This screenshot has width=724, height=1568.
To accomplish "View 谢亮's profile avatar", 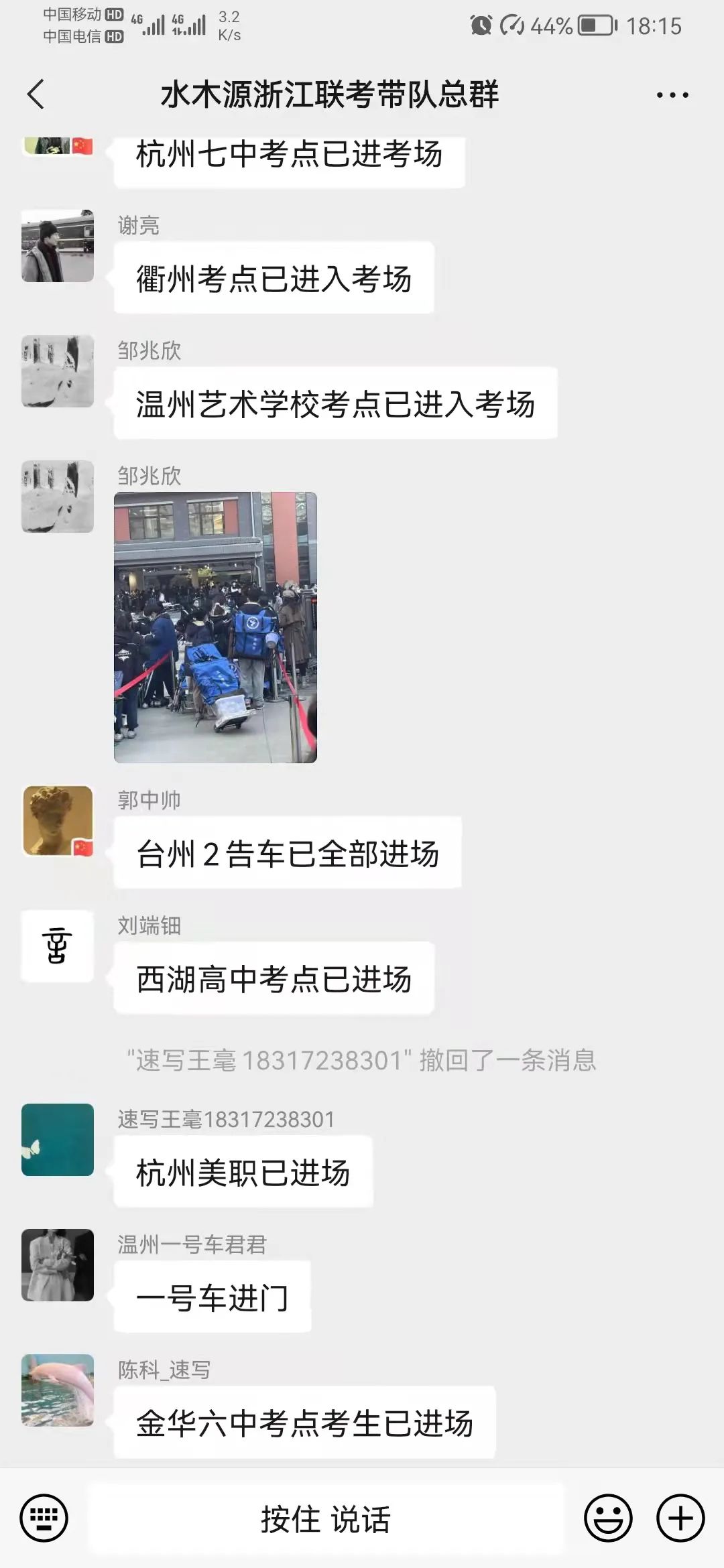I will [x=58, y=246].
